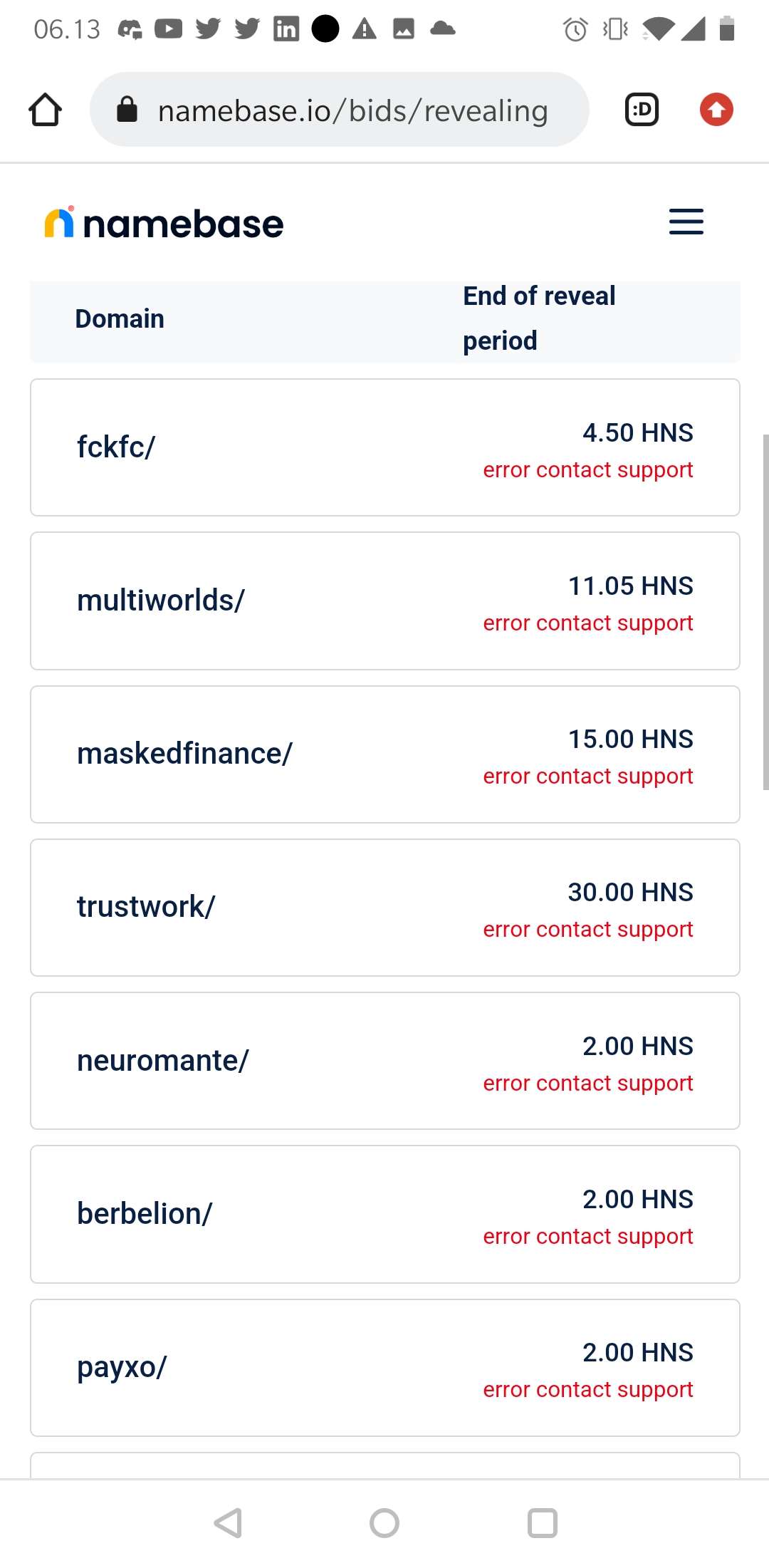Open the neuromante/ domain row
Viewport: 769px width, 1568px height.
[385, 1061]
